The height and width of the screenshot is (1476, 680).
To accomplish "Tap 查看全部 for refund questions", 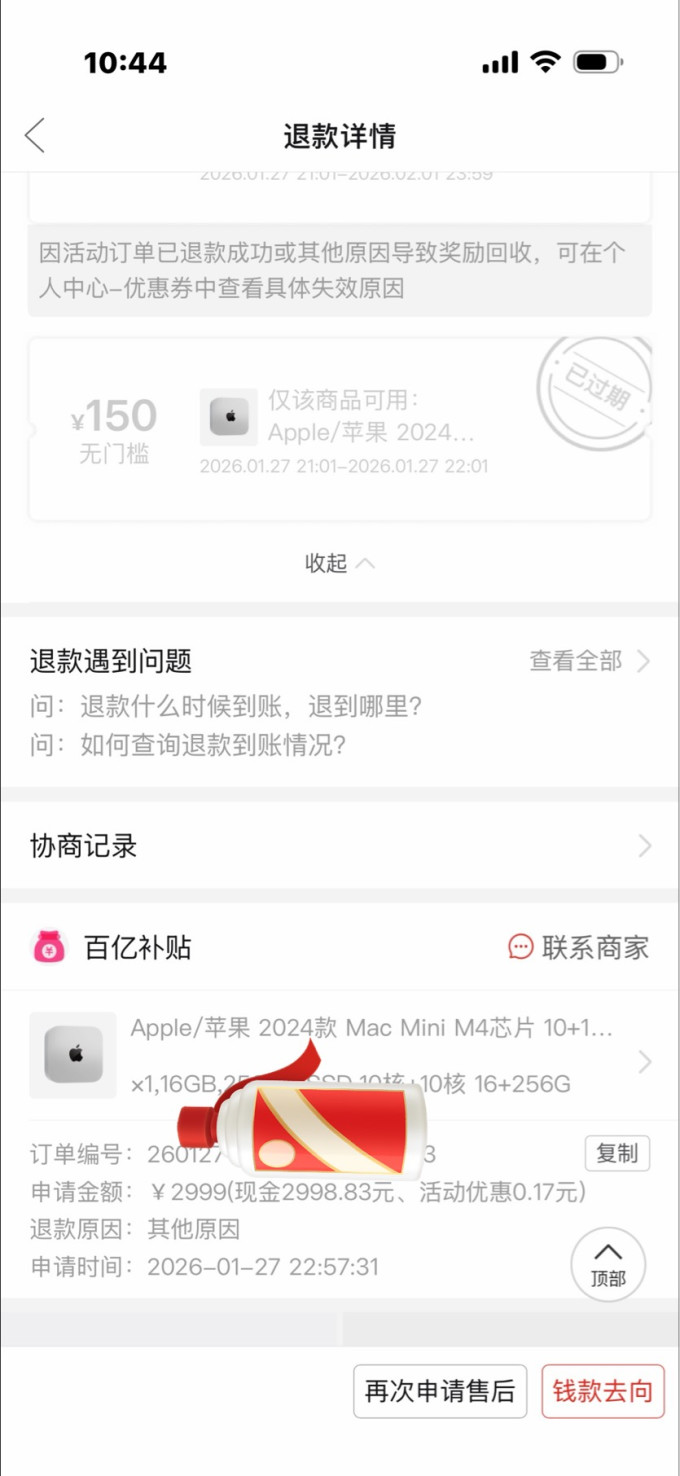I will click(590, 661).
